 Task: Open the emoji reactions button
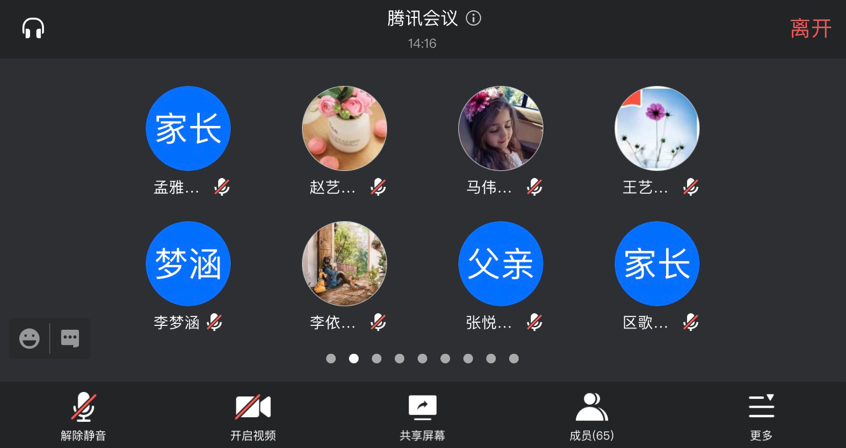pyautogui.click(x=30, y=339)
